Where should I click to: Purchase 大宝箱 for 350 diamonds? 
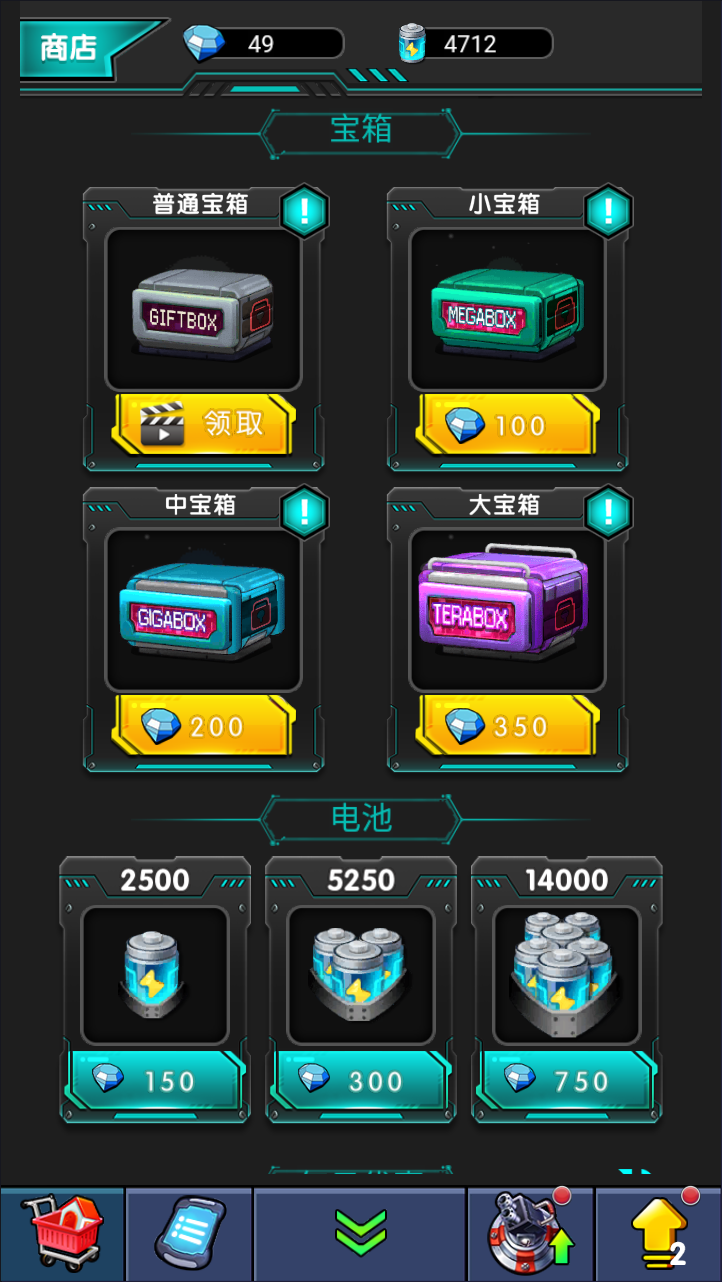(508, 726)
